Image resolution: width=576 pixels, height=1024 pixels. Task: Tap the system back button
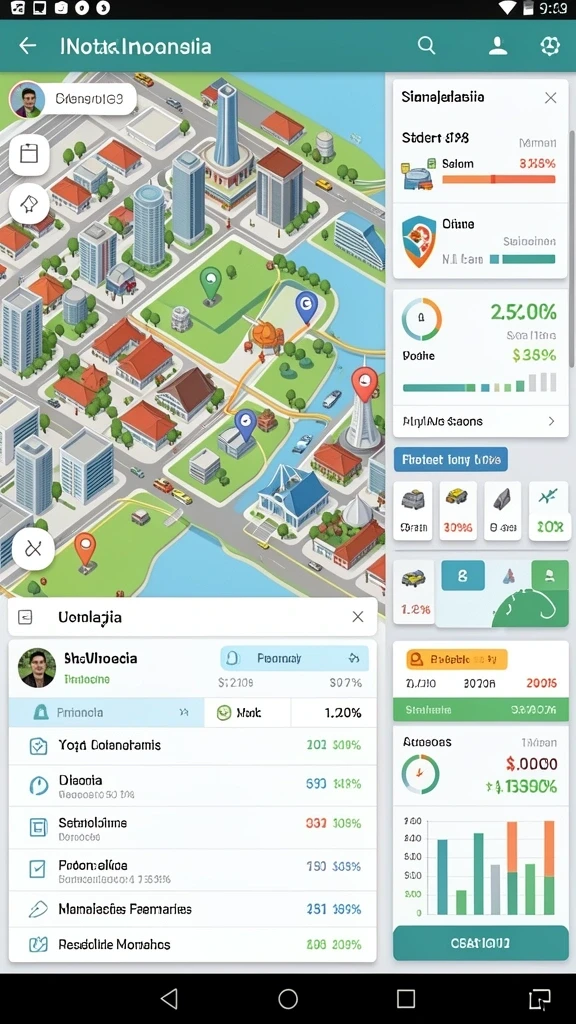pos(170,999)
